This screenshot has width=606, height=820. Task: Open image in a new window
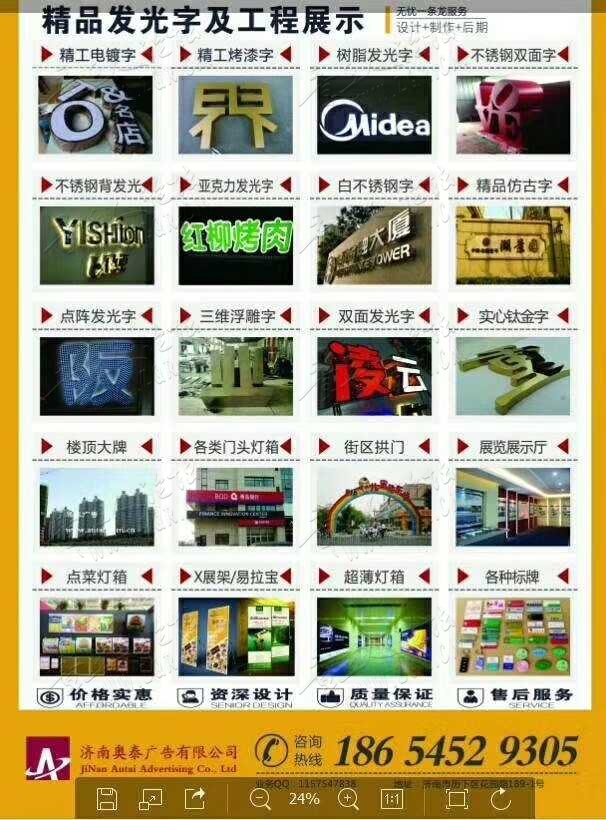pyautogui.click(x=151, y=799)
